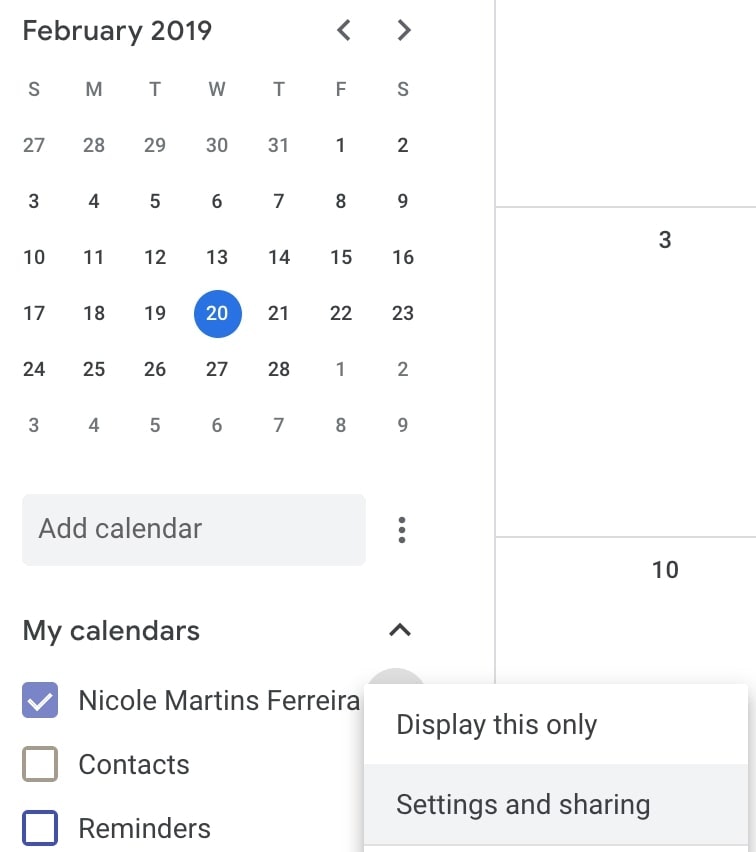Screen dimensions: 756x852
Task: Select February 1 in the mini calendar
Action: [341, 145]
